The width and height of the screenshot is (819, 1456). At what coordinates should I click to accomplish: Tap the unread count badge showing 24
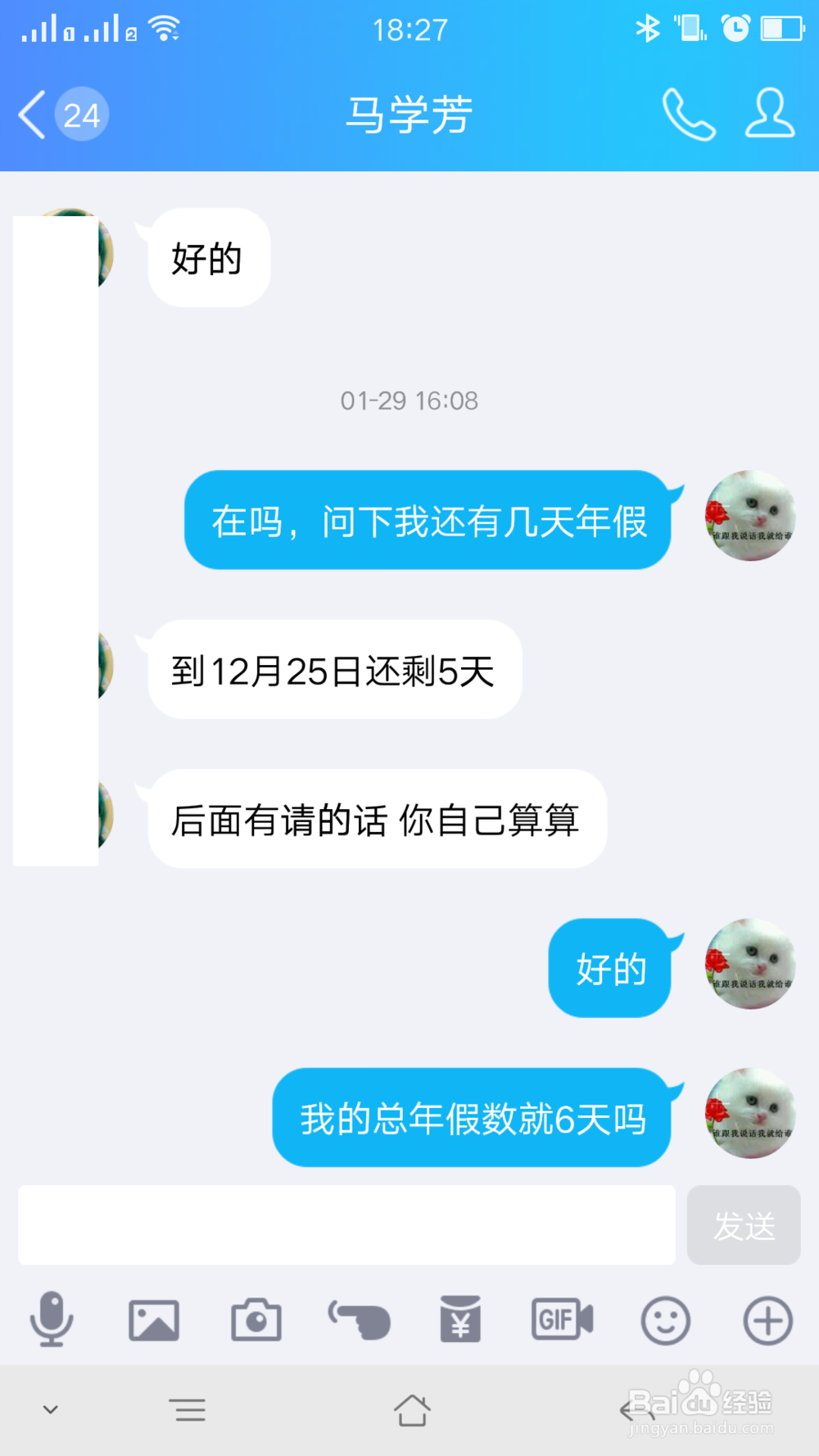[x=80, y=115]
